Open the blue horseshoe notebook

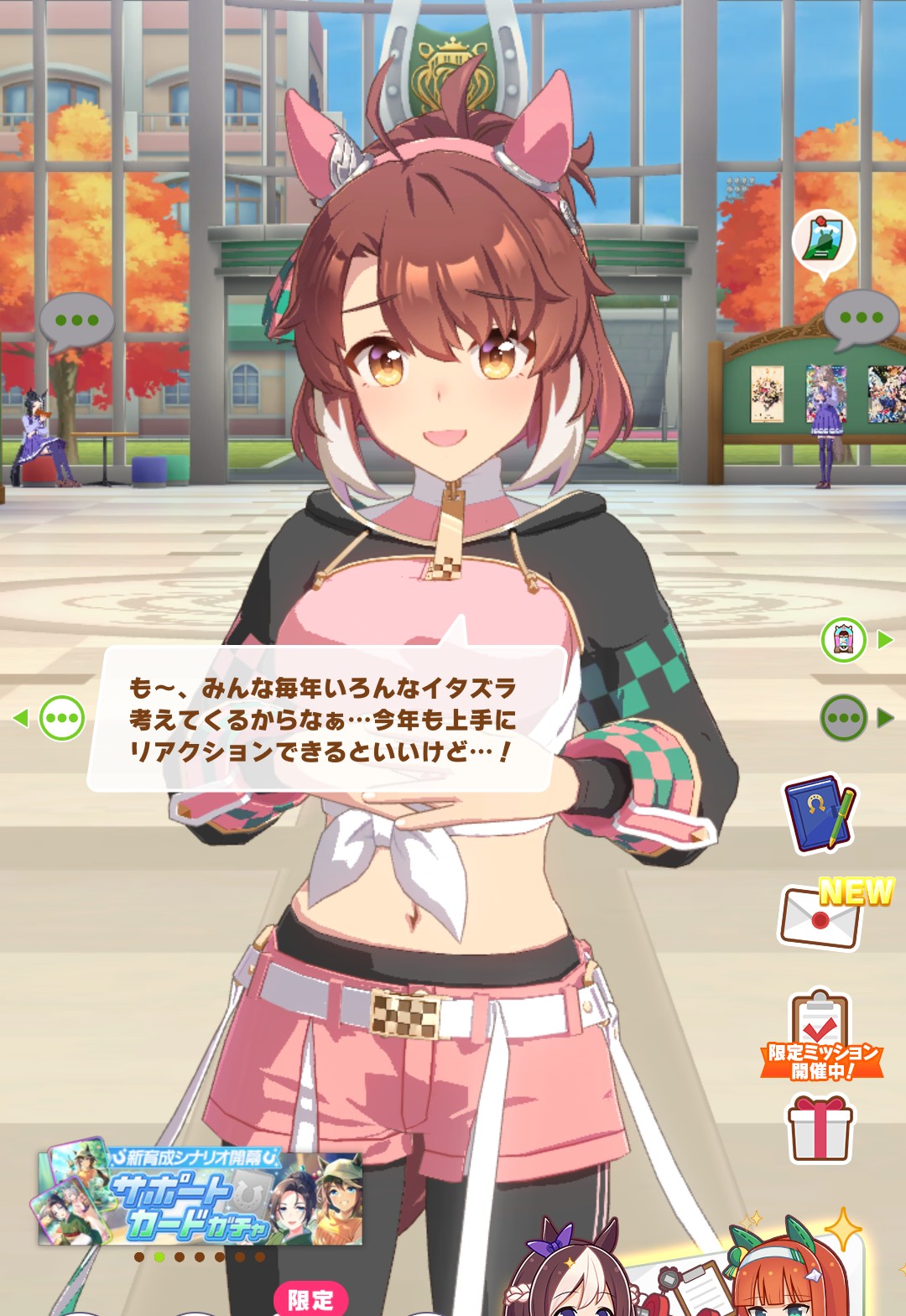click(820, 814)
